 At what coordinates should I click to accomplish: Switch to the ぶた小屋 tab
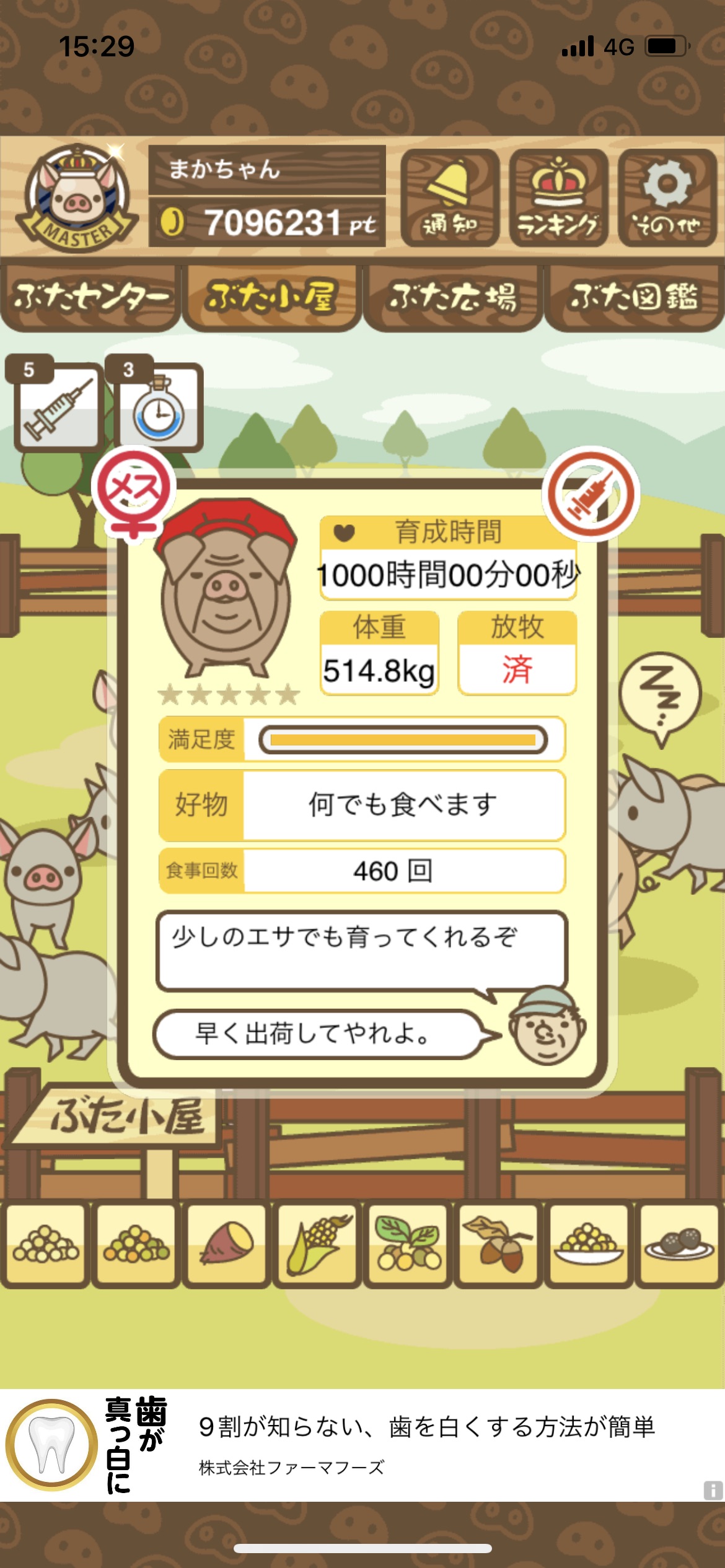point(271,297)
